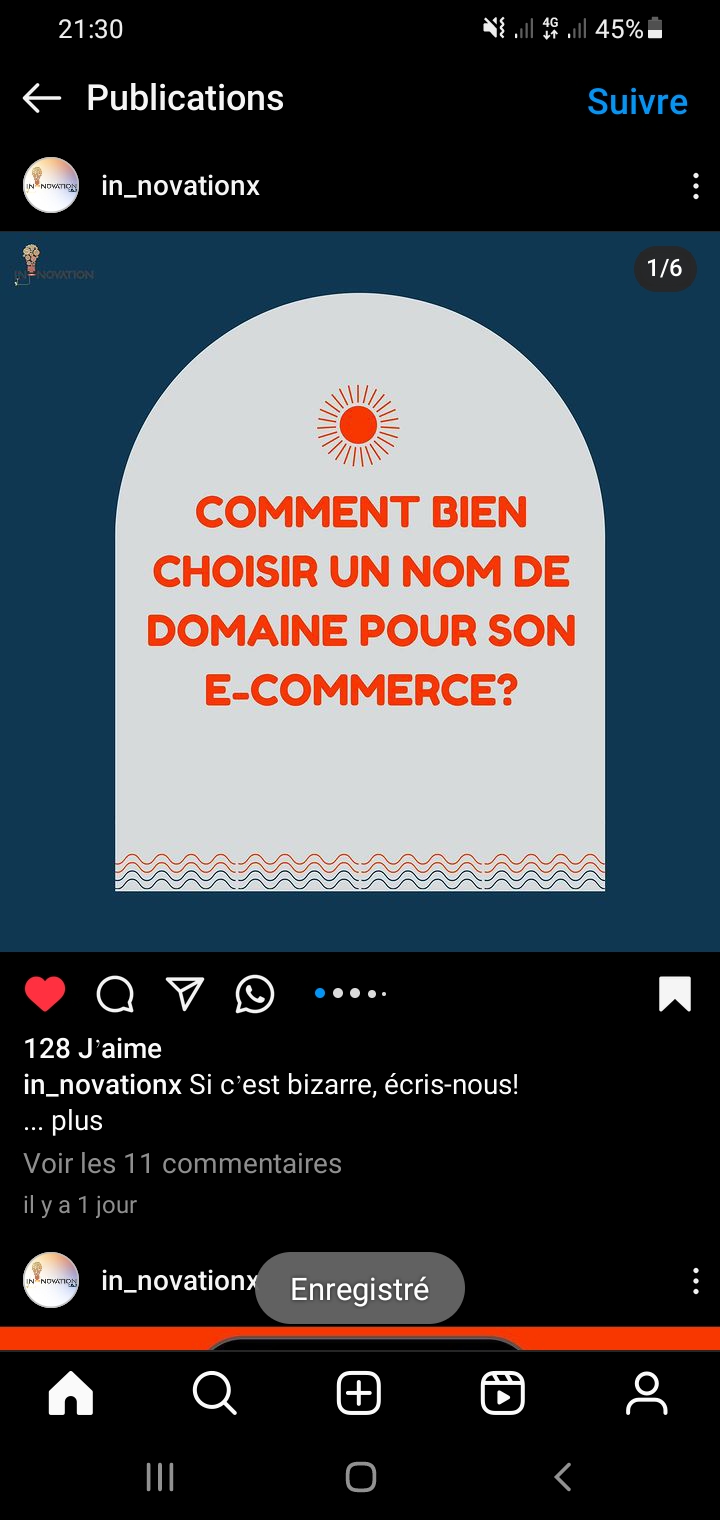View all 11 comments
Viewport: 720px width, 1520px height.
click(182, 1163)
